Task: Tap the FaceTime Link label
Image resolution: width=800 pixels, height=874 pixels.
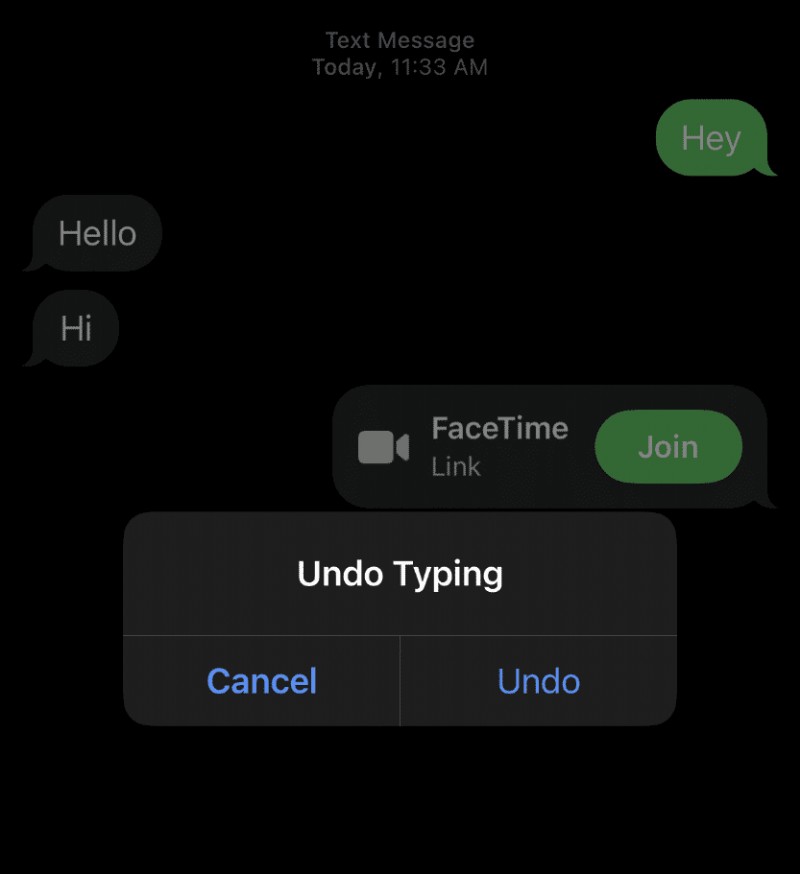Action: [499, 445]
